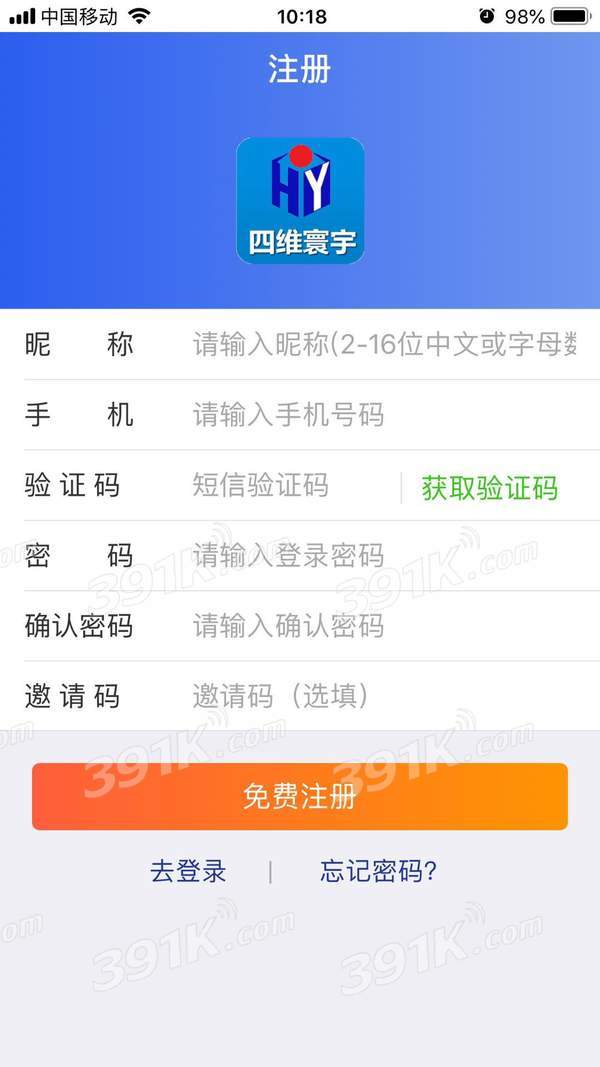This screenshot has width=600, height=1067.
Task: Tap the 免费注册 free register button
Action: point(300,797)
